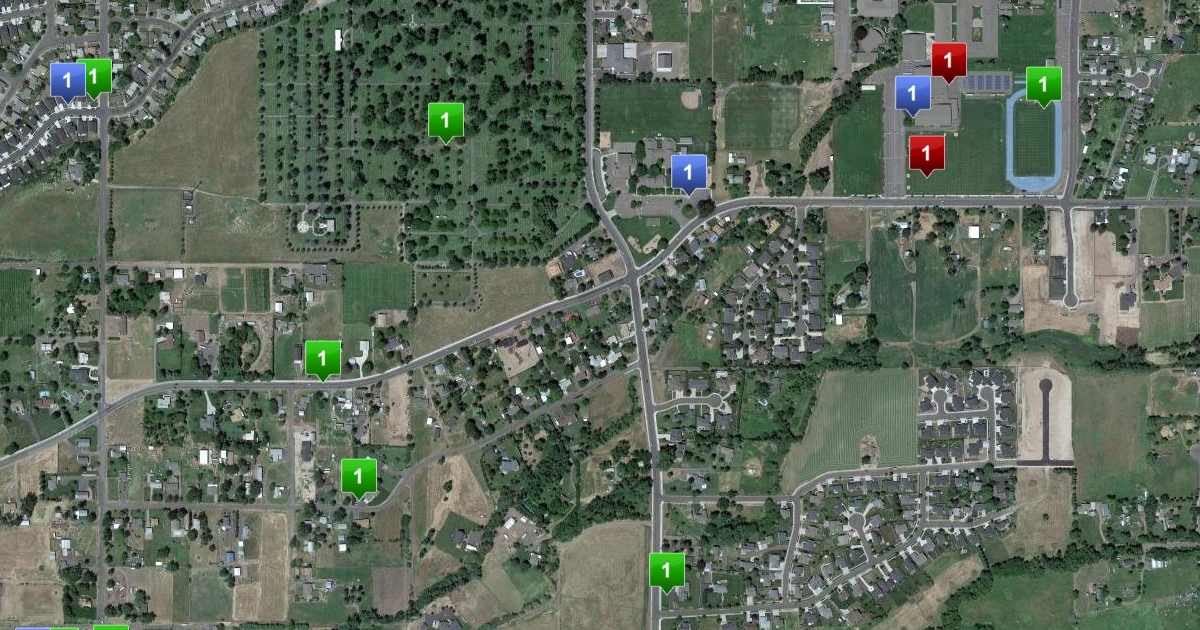Select the blue marker overlapping a green marker
The width and height of the screenshot is (1200, 630).
point(68,80)
